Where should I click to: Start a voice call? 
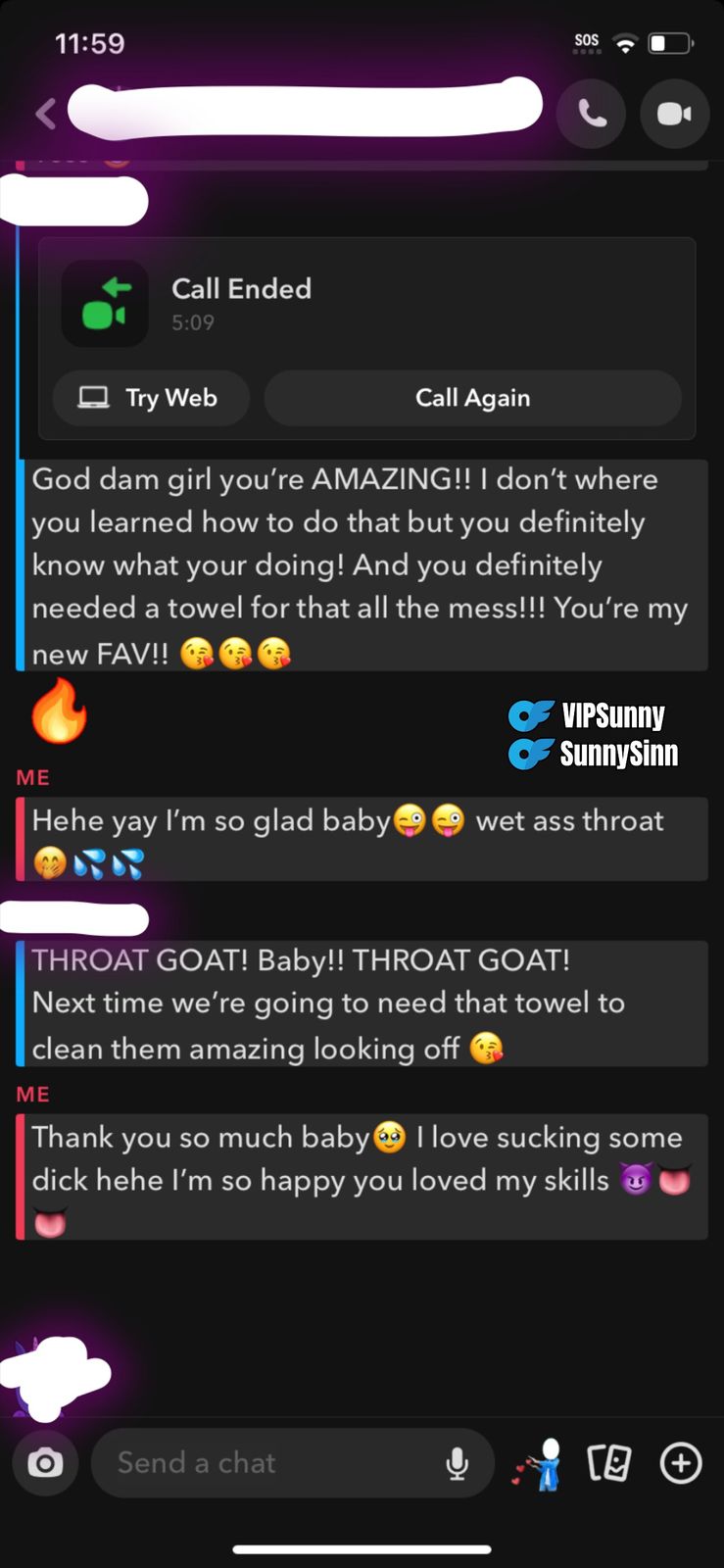click(x=591, y=114)
